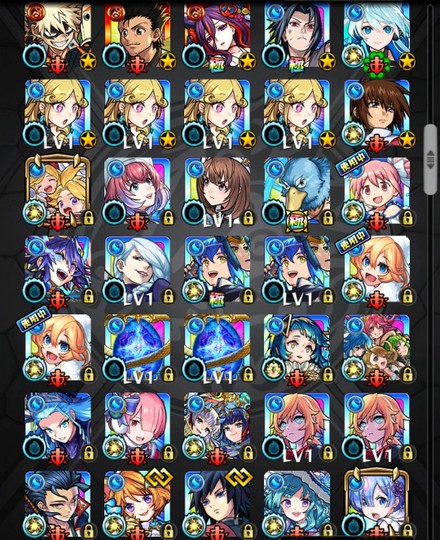Viewport: 440px width, 540px height.
Task: Select the pale aqua-haired girl with star
Action: (377, 36)
